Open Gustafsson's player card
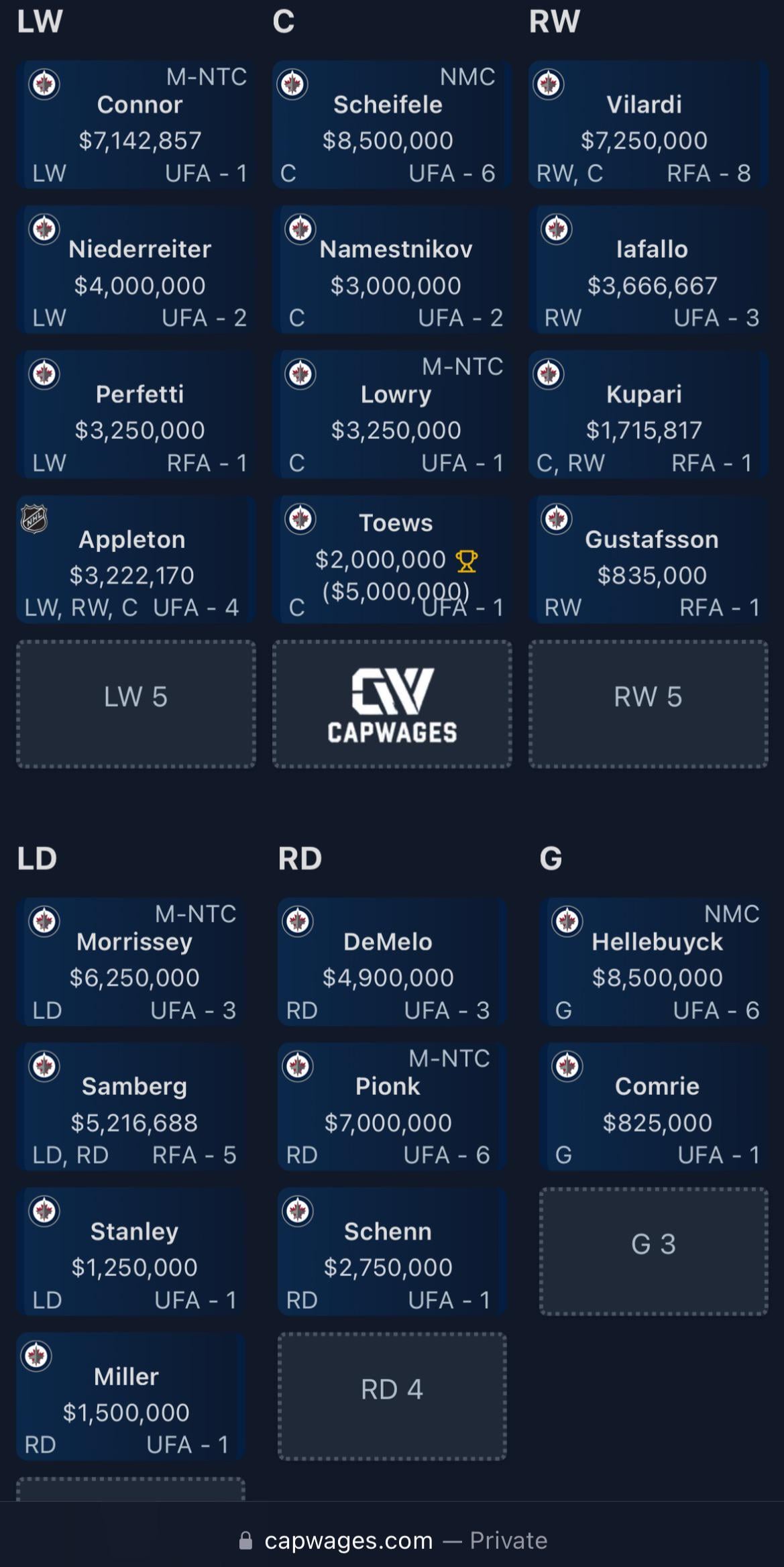Image resolution: width=784 pixels, height=1567 pixels. 648,559
